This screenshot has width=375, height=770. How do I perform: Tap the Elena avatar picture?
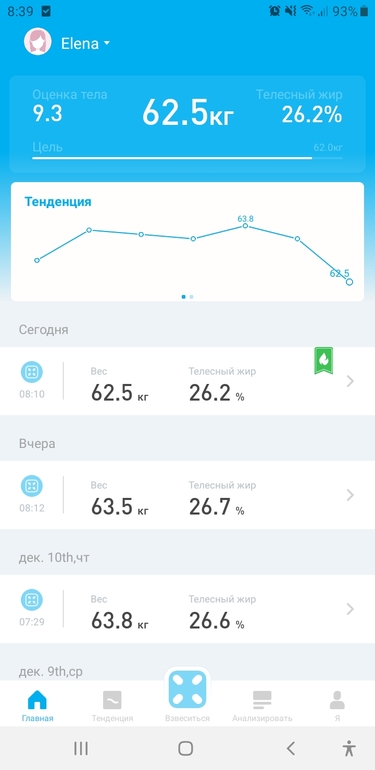38,42
